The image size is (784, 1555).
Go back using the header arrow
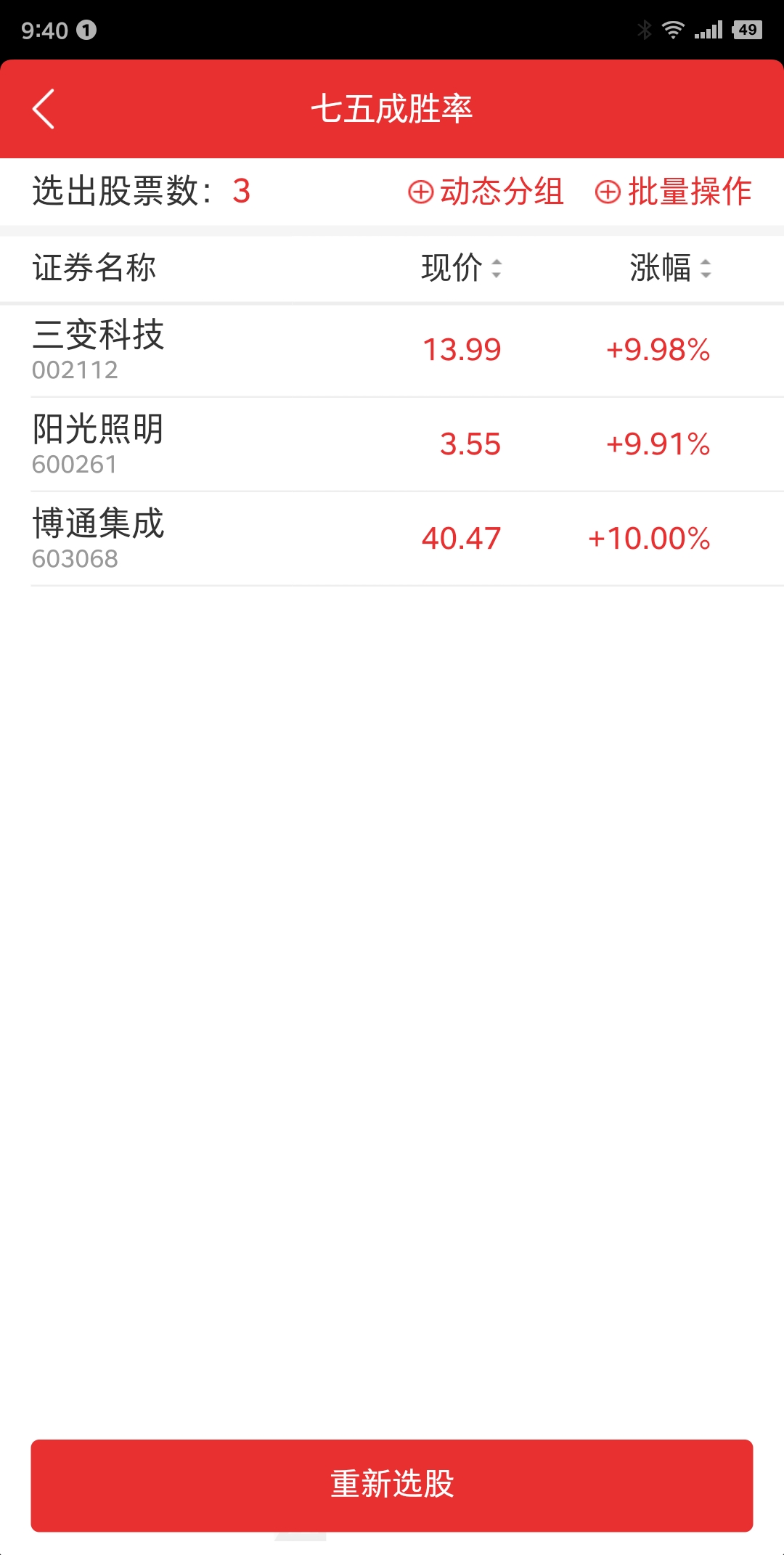click(44, 109)
